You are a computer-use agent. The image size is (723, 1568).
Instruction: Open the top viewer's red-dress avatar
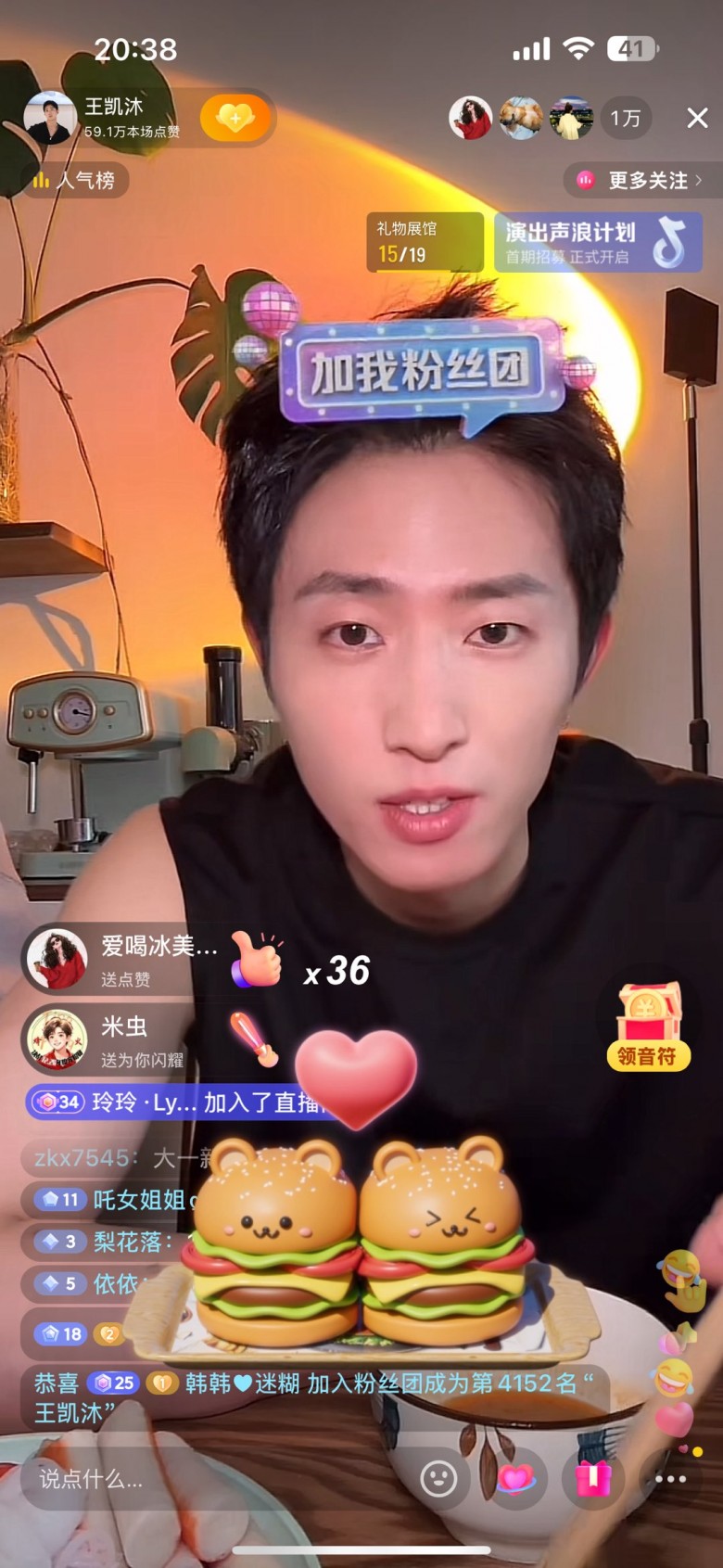pyautogui.click(x=471, y=118)
